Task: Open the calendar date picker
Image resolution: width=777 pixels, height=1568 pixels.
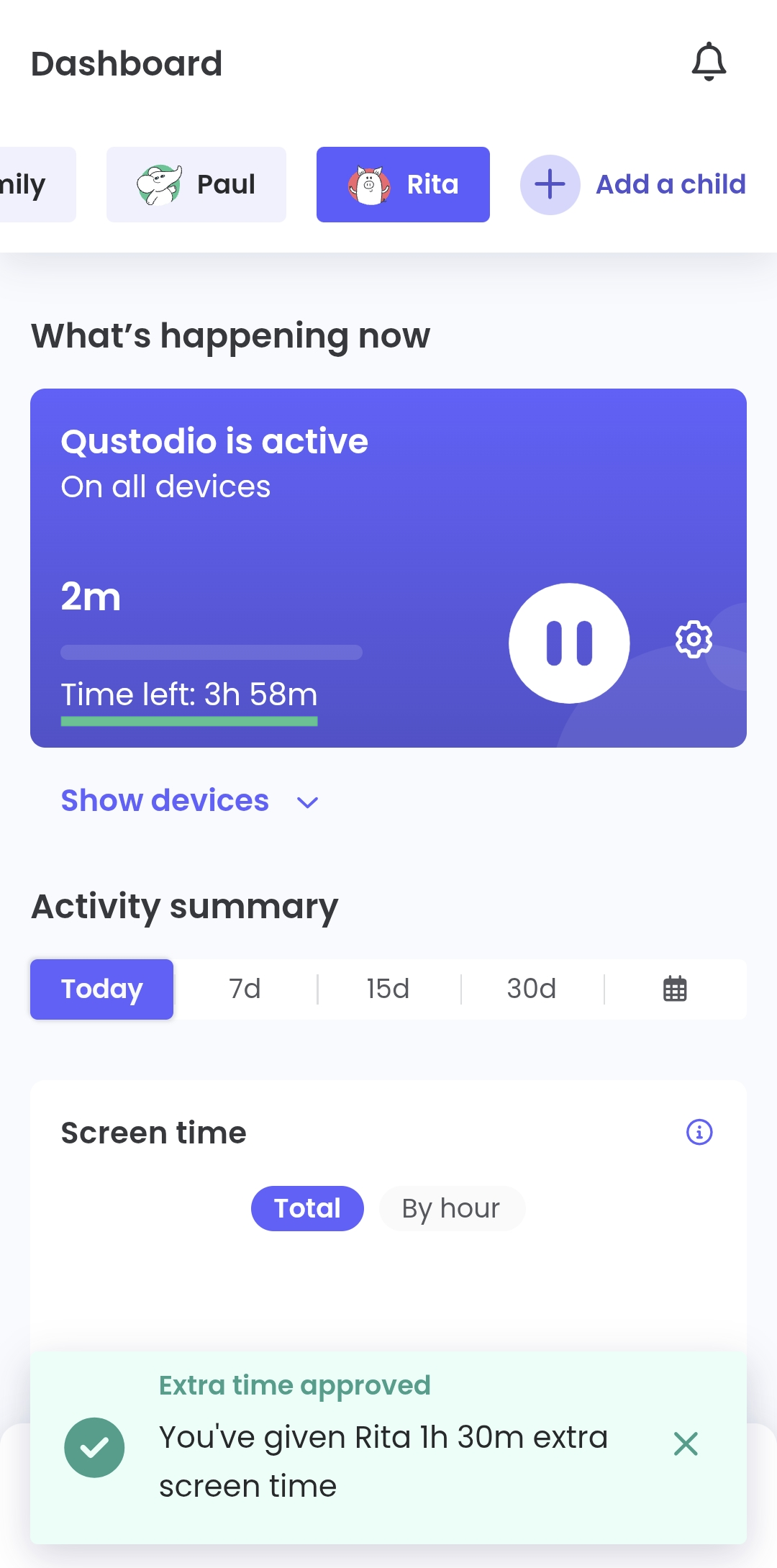Action: pyautogui.click(x=675, y=989)
